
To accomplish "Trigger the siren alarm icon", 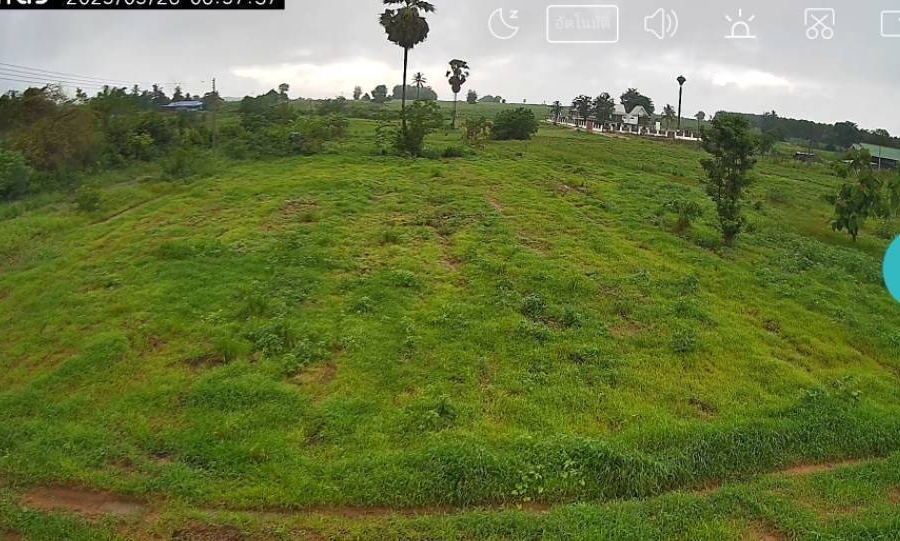I will [740, 24].
